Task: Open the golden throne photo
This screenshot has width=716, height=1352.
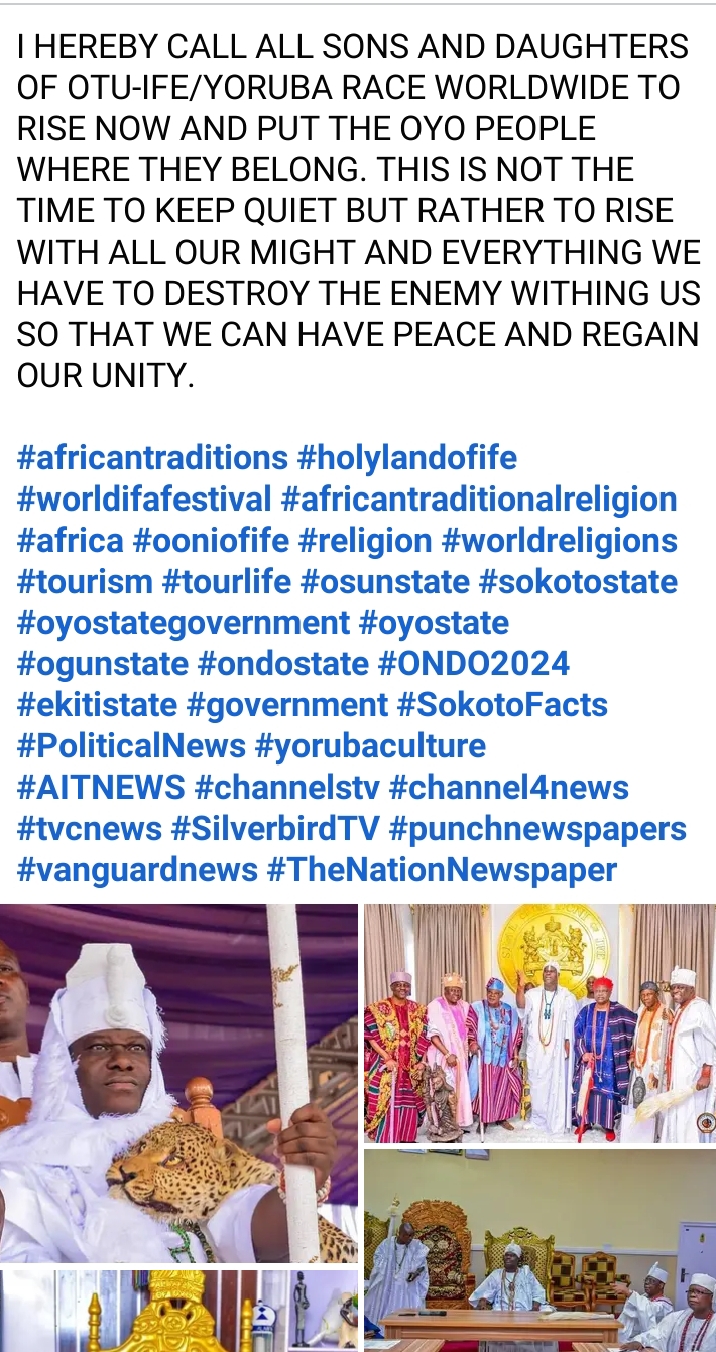Action: [x=178, y=1310]
